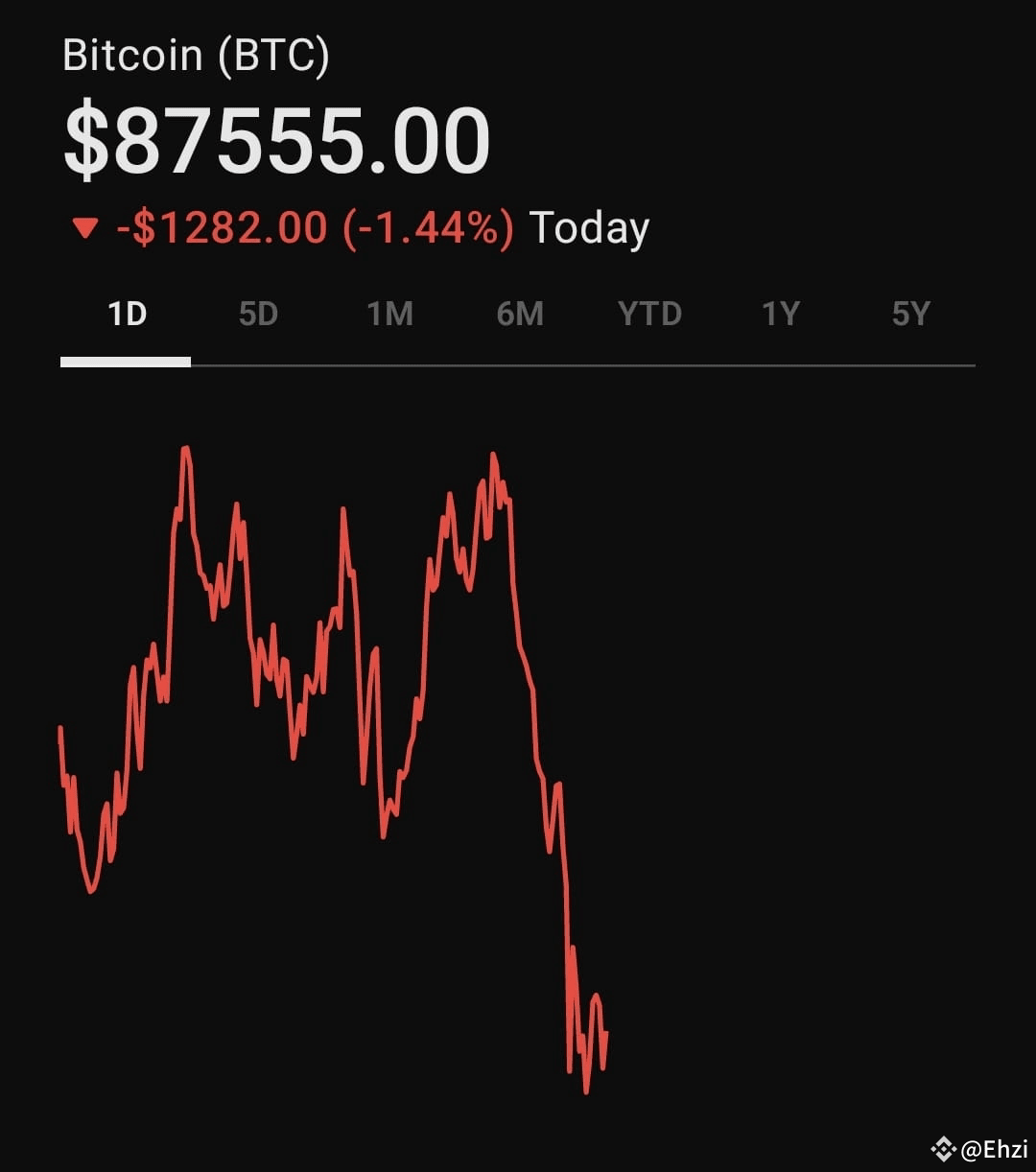The width and height of the screenshot is (1036, 1172).
Task: Click the Today label
Action: point(591,227)
